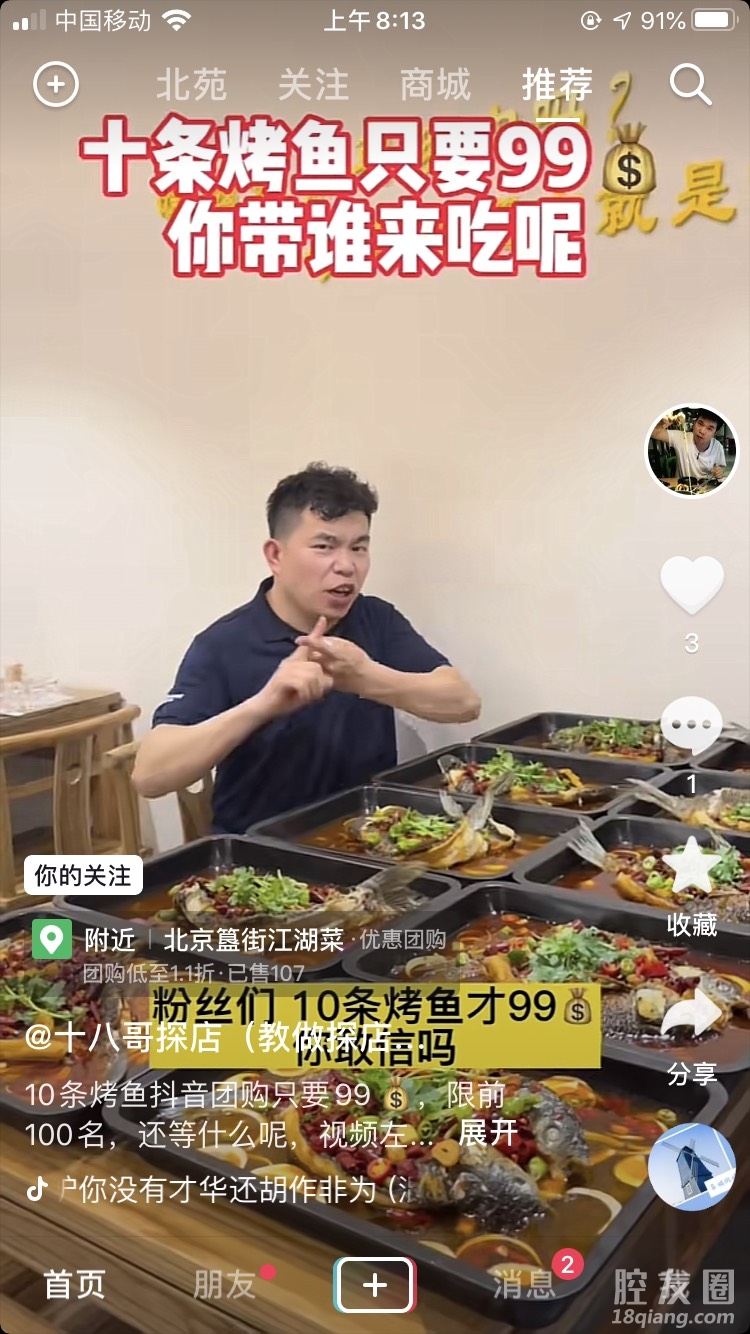The width and height of the screenshot is (750, 1334).
Task: Open the creator's profile avatar
Action: pos(692,450)
